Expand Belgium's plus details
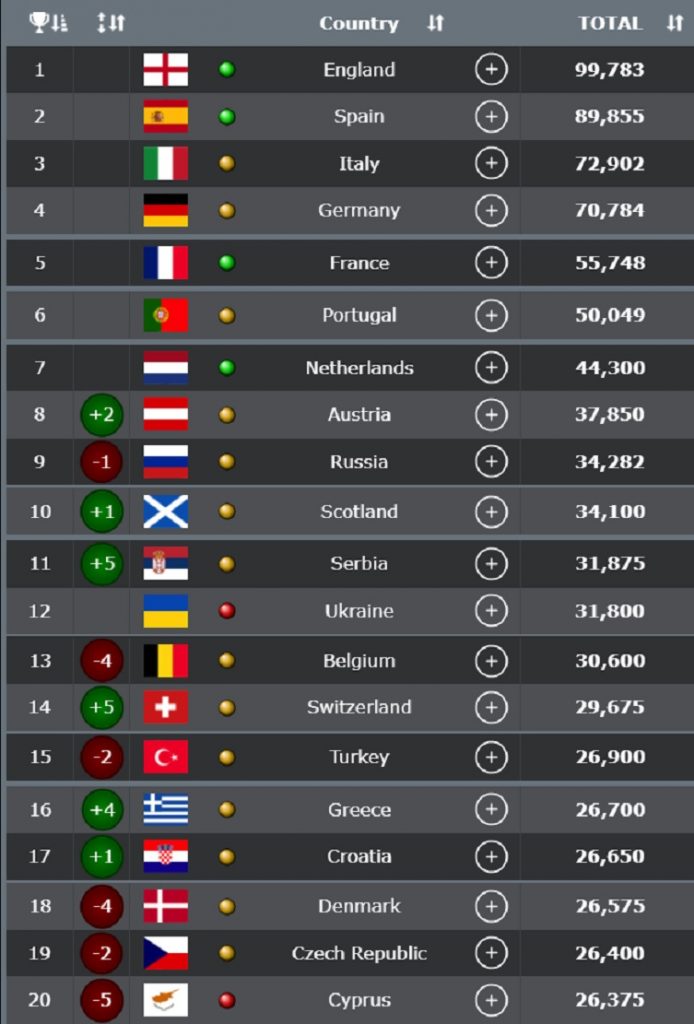Viewport: 694px width, 1024px height. point(490,661)
